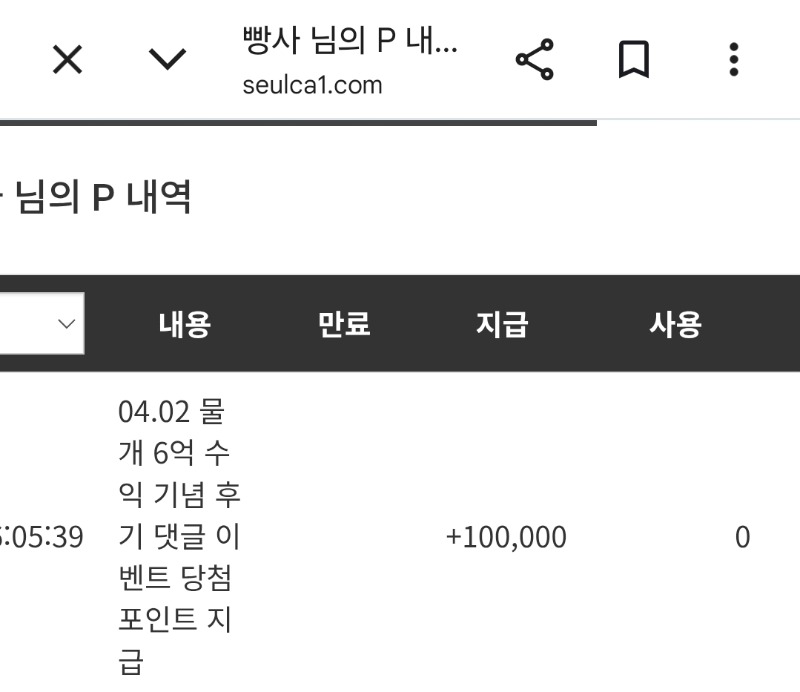
Task: Close the in-app browser tab
Action: (x=67, y=61)
